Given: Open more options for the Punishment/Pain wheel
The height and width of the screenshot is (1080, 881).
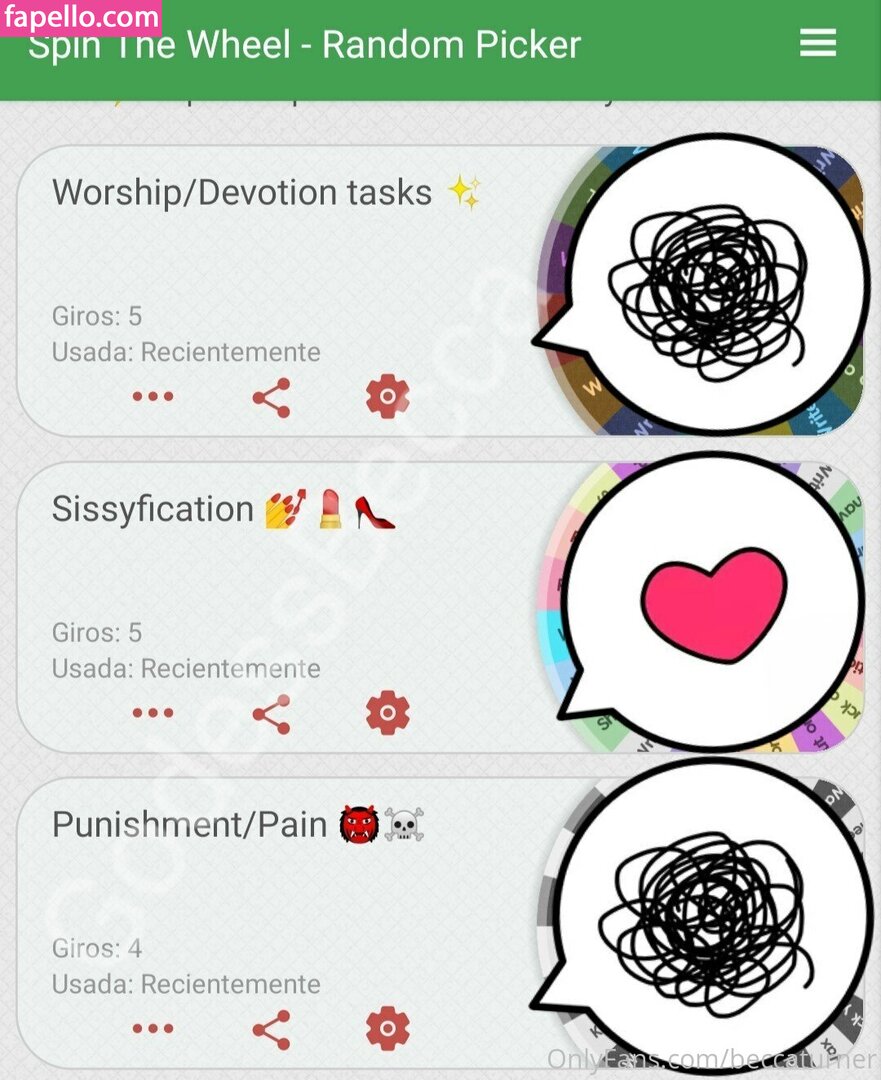Looking at the screenshot, I should [x=153, y=1029].
